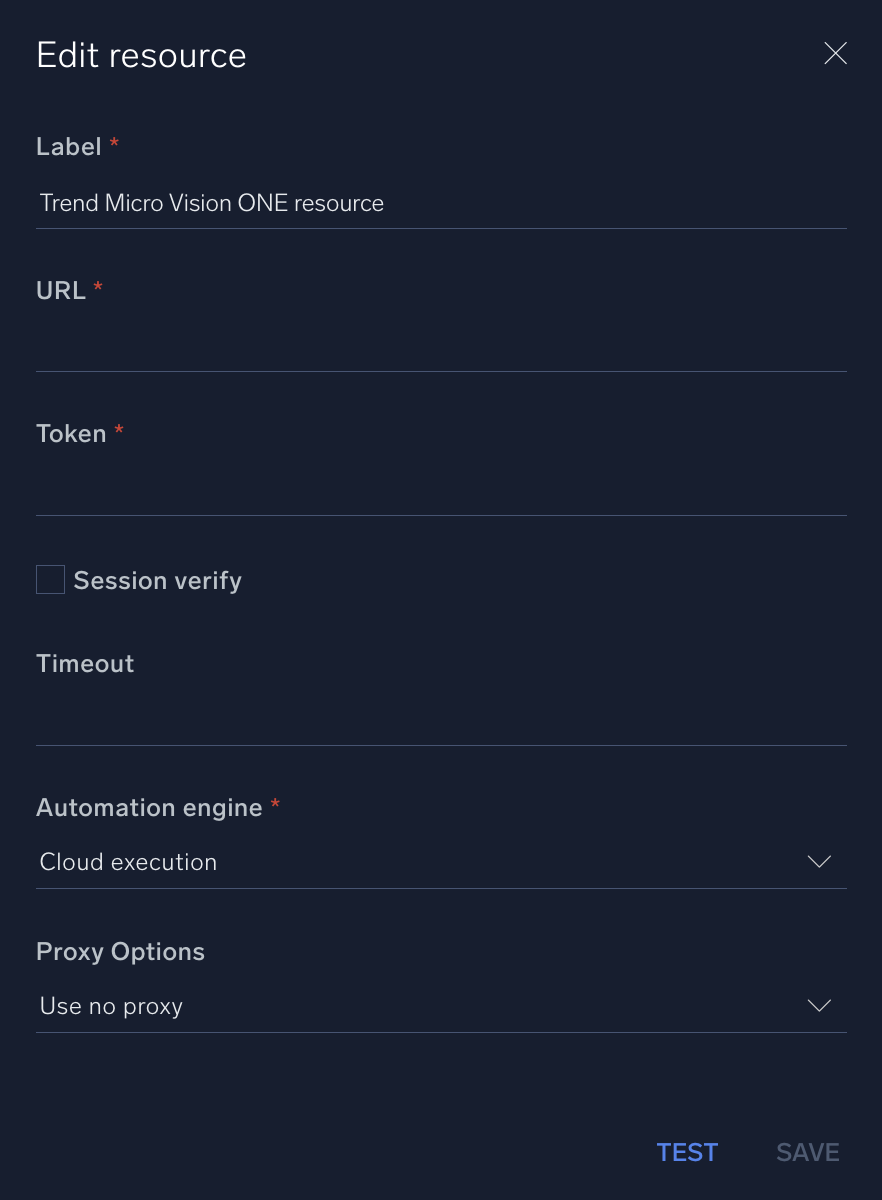This screenshot has height=1200, width=882.
Task: Close the Edit resource dialog
Action: (836, 53)
